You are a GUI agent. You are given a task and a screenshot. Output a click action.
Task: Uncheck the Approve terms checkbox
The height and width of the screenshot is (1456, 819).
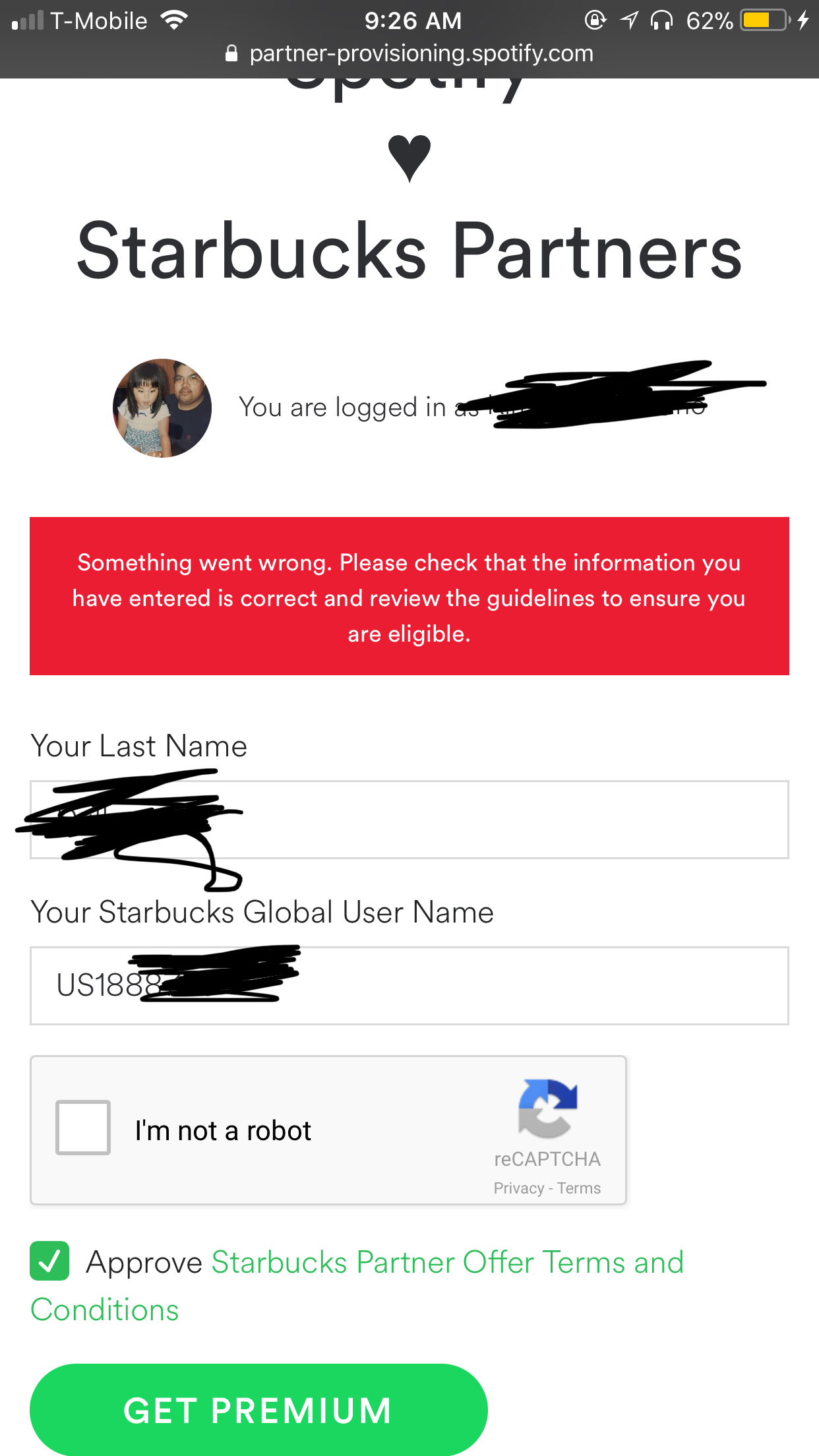[49, 1261]
